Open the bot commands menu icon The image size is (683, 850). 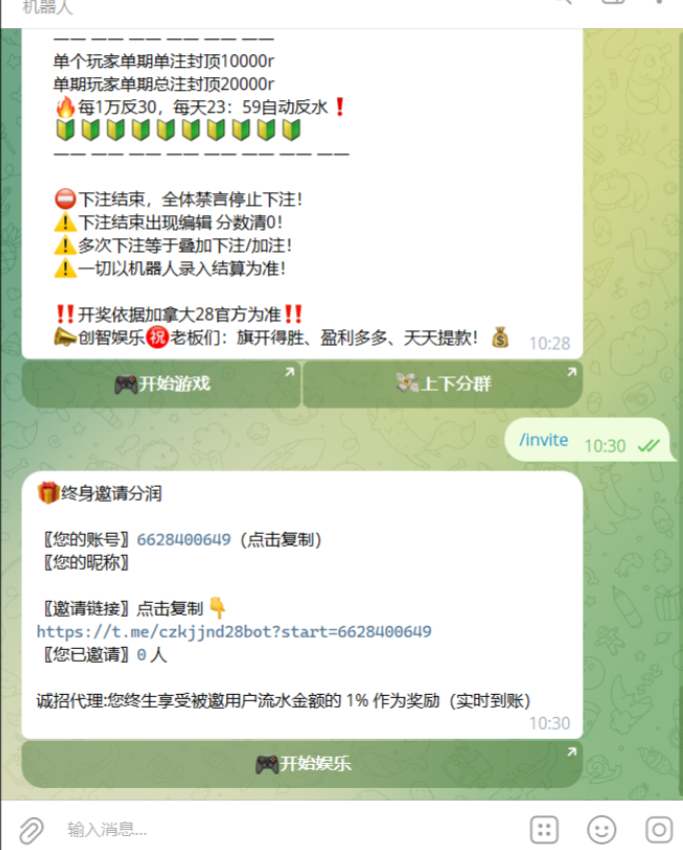pos(544,829)
